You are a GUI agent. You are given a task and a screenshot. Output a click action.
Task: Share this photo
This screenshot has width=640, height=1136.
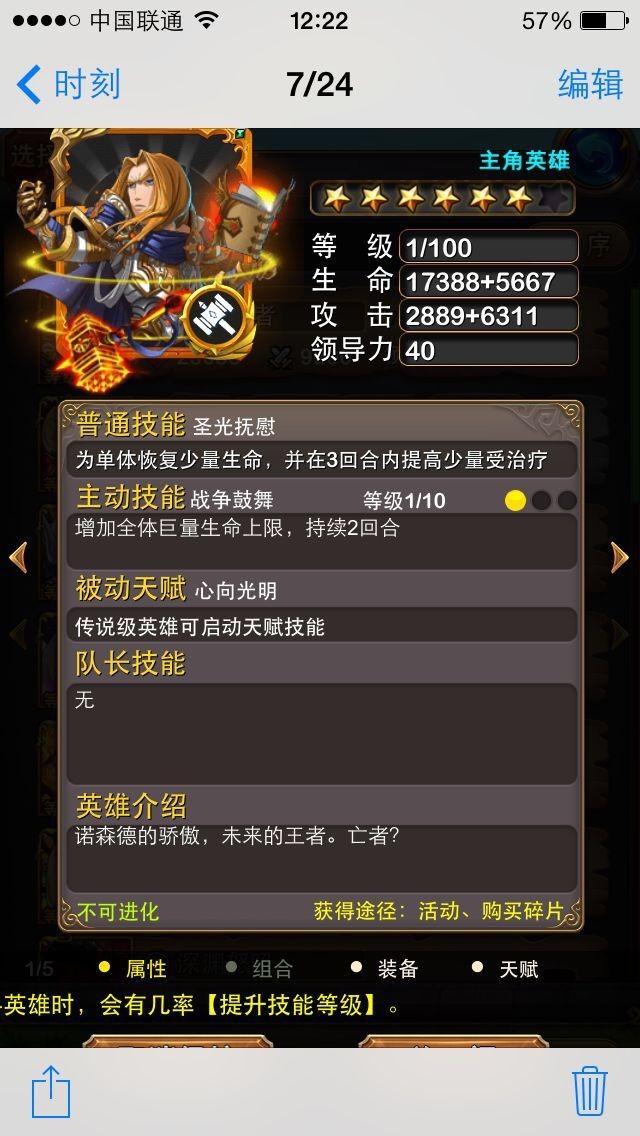(x=51, y=1091)
